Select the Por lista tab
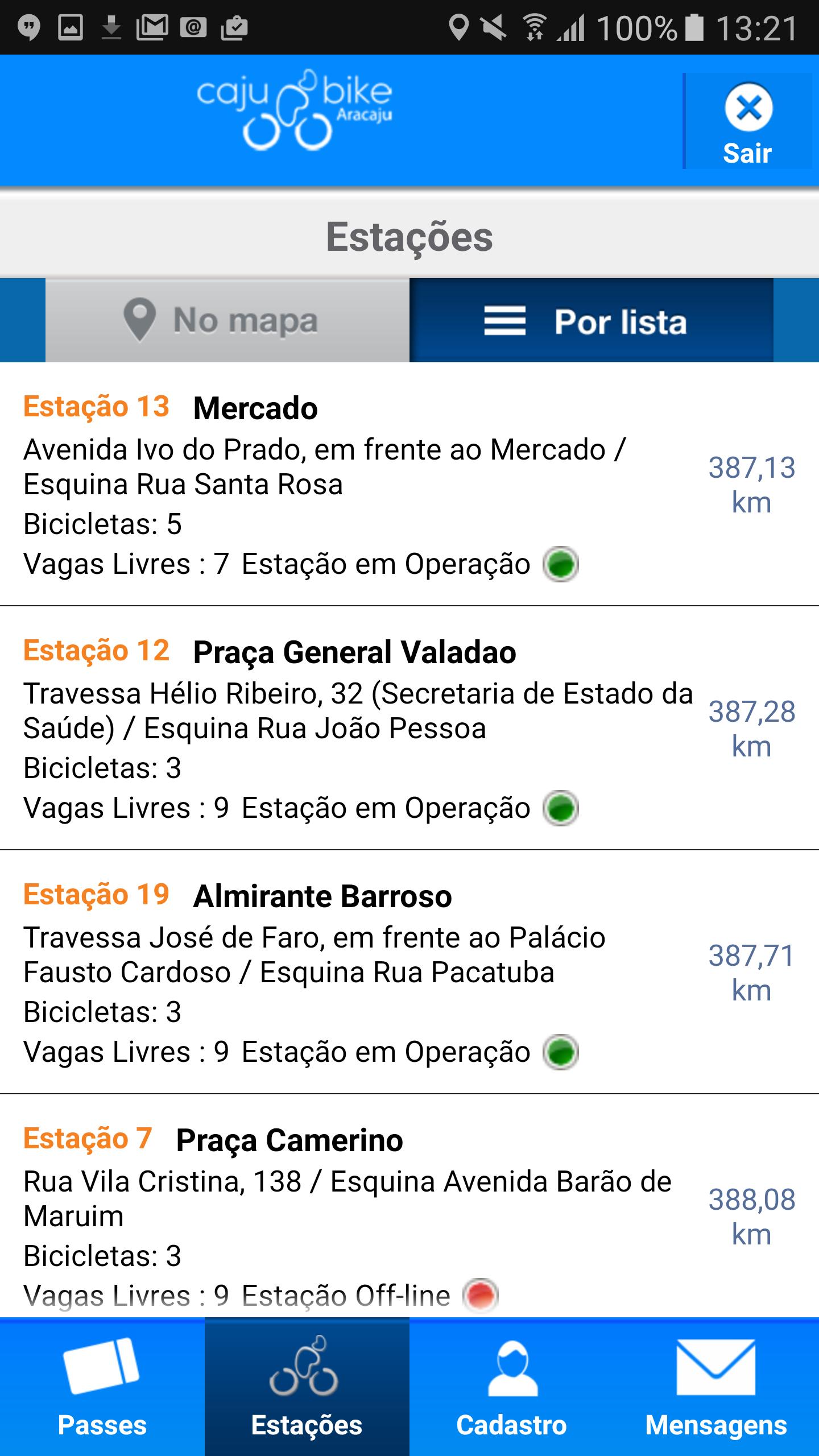This screenshot has width=819, height=1456. (x=591, y=320)
